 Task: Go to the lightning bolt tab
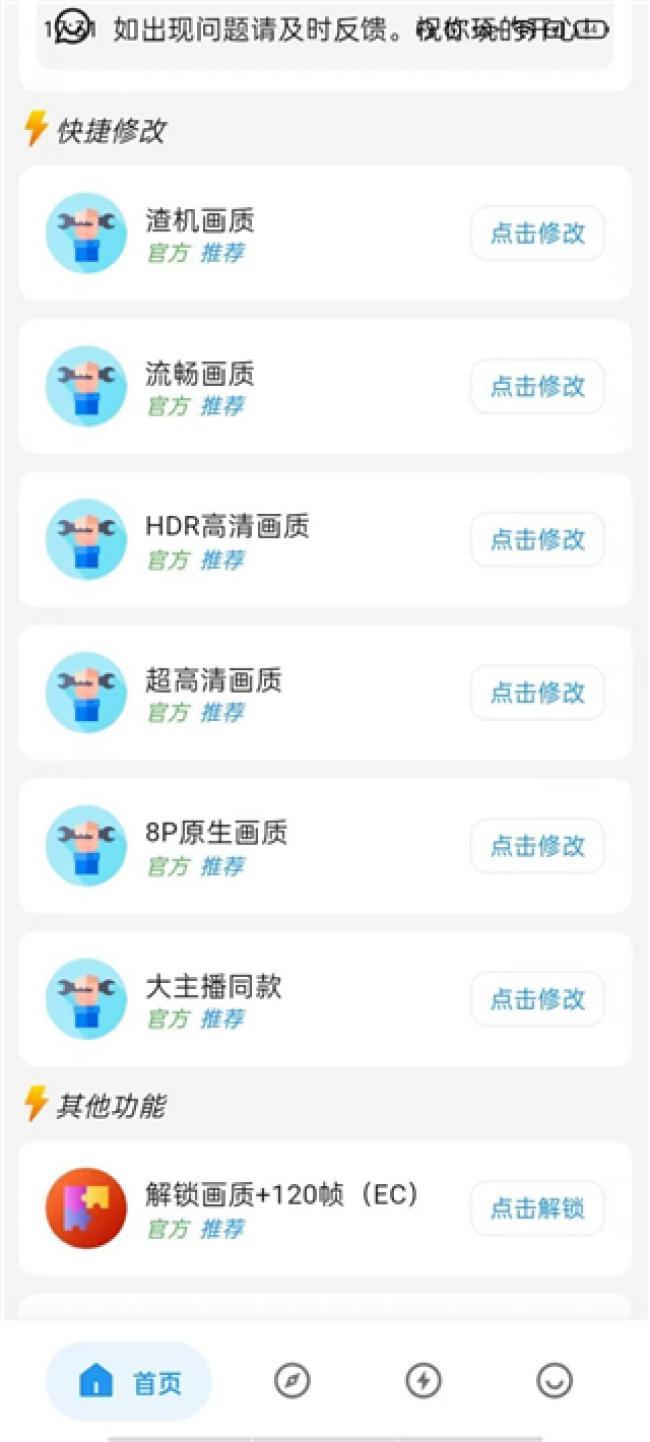[x=423, y=1382]
